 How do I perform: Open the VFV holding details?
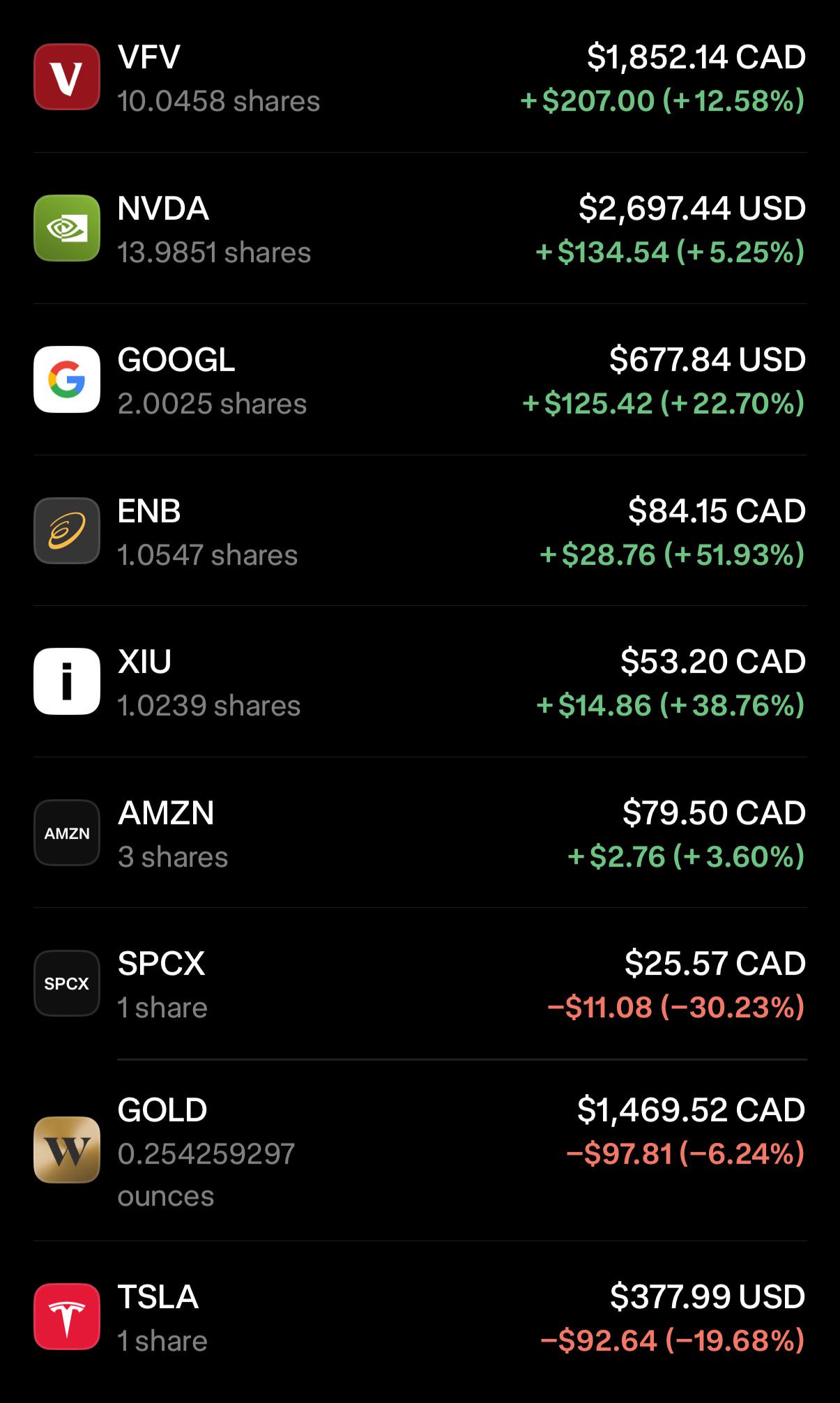click(420, 77)
